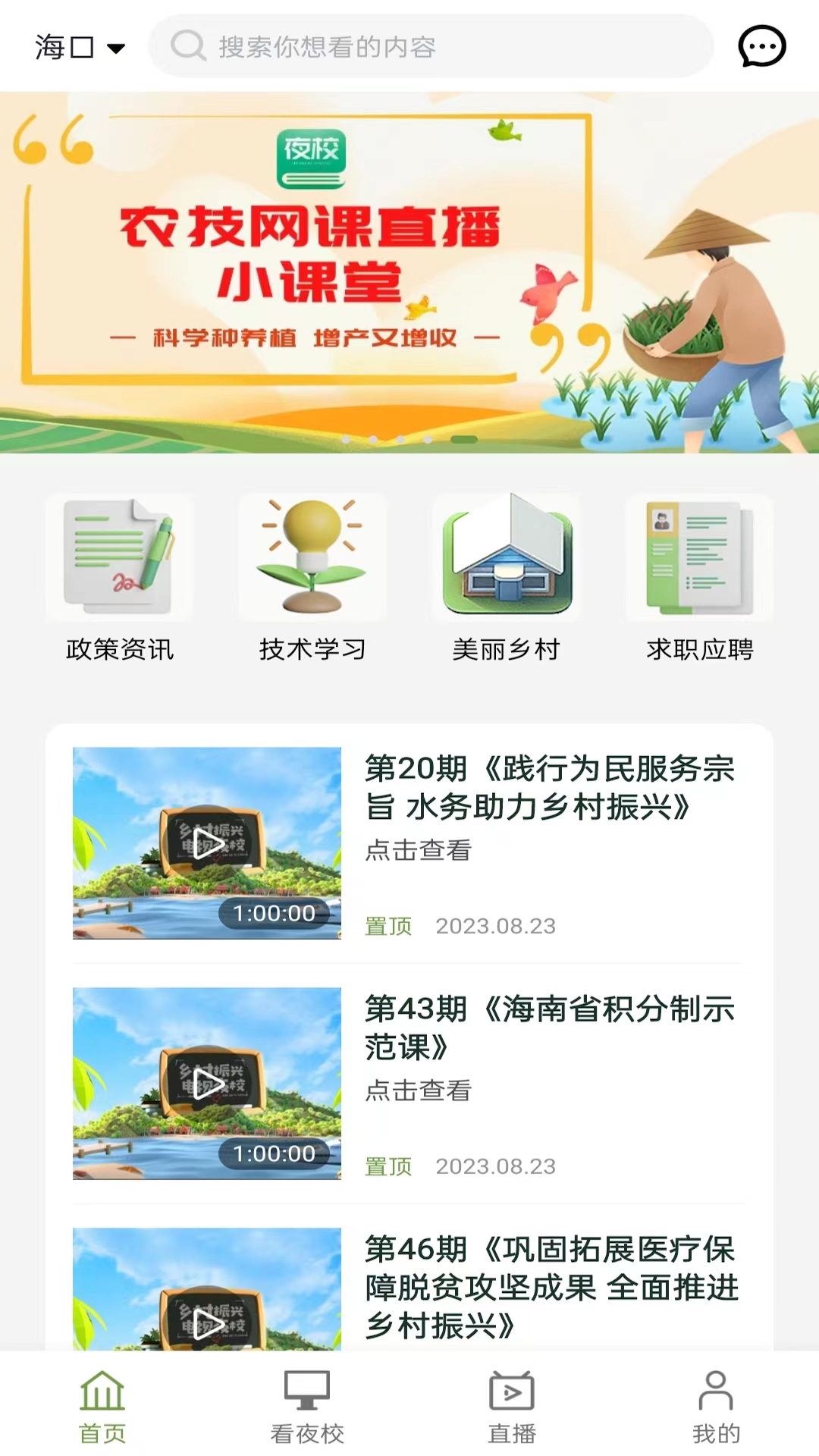Select the second carousel indicator dot
Image resolution: width=819 pixels, height=1456 pixels.
373,438
